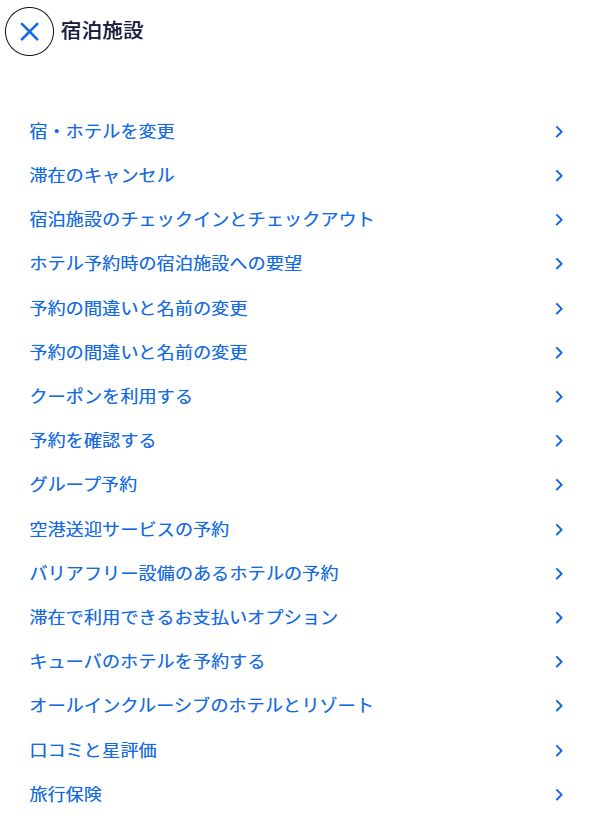Viewport: 601px width, 814px height.
Task: Open オールインクルーシブのホテルとリゾート
Action: pos(201,706)
